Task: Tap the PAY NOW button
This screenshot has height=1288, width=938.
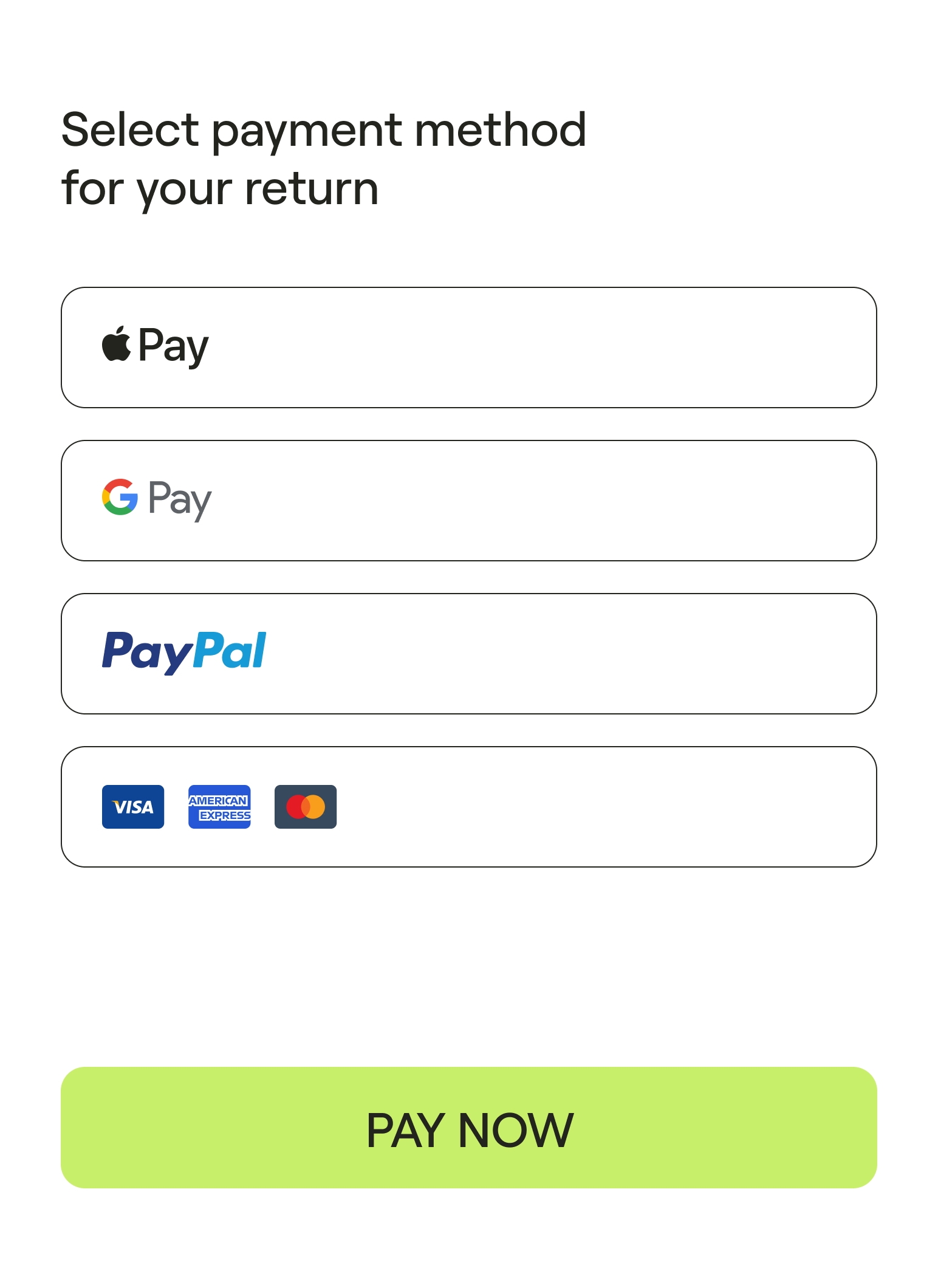Action: pos(468,1128)
